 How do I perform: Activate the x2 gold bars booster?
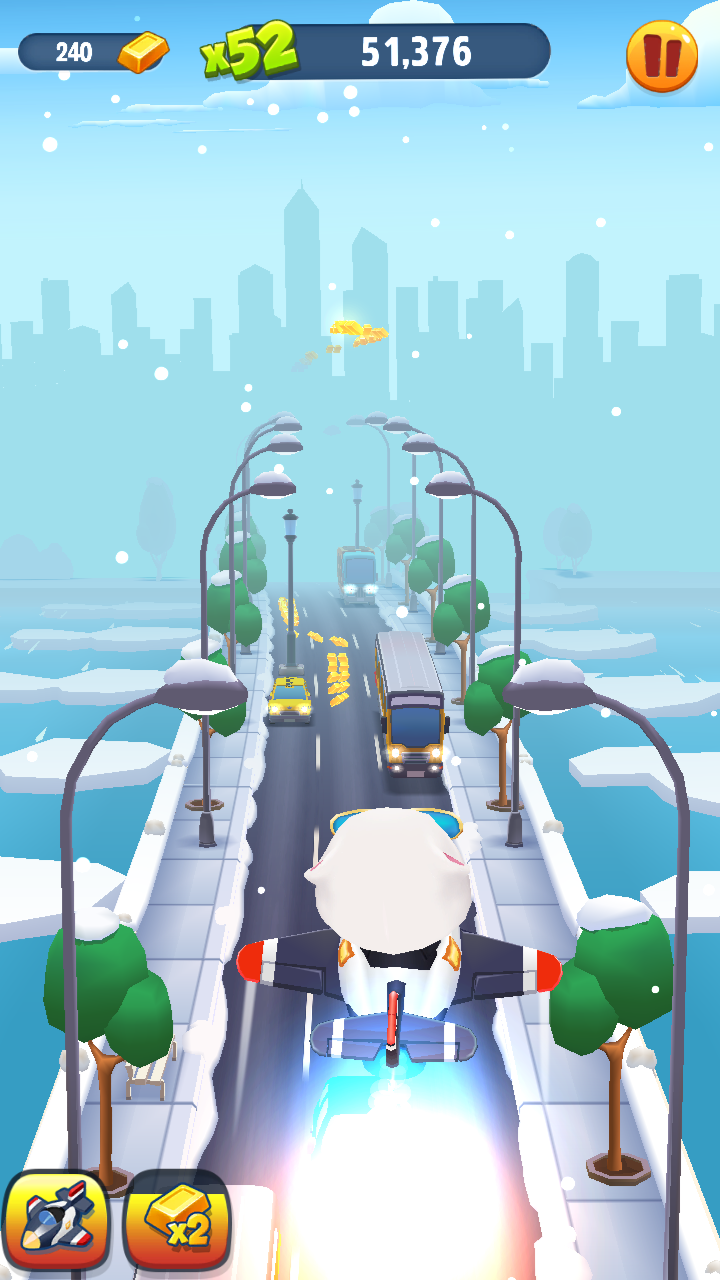[x=177, y=1223]
